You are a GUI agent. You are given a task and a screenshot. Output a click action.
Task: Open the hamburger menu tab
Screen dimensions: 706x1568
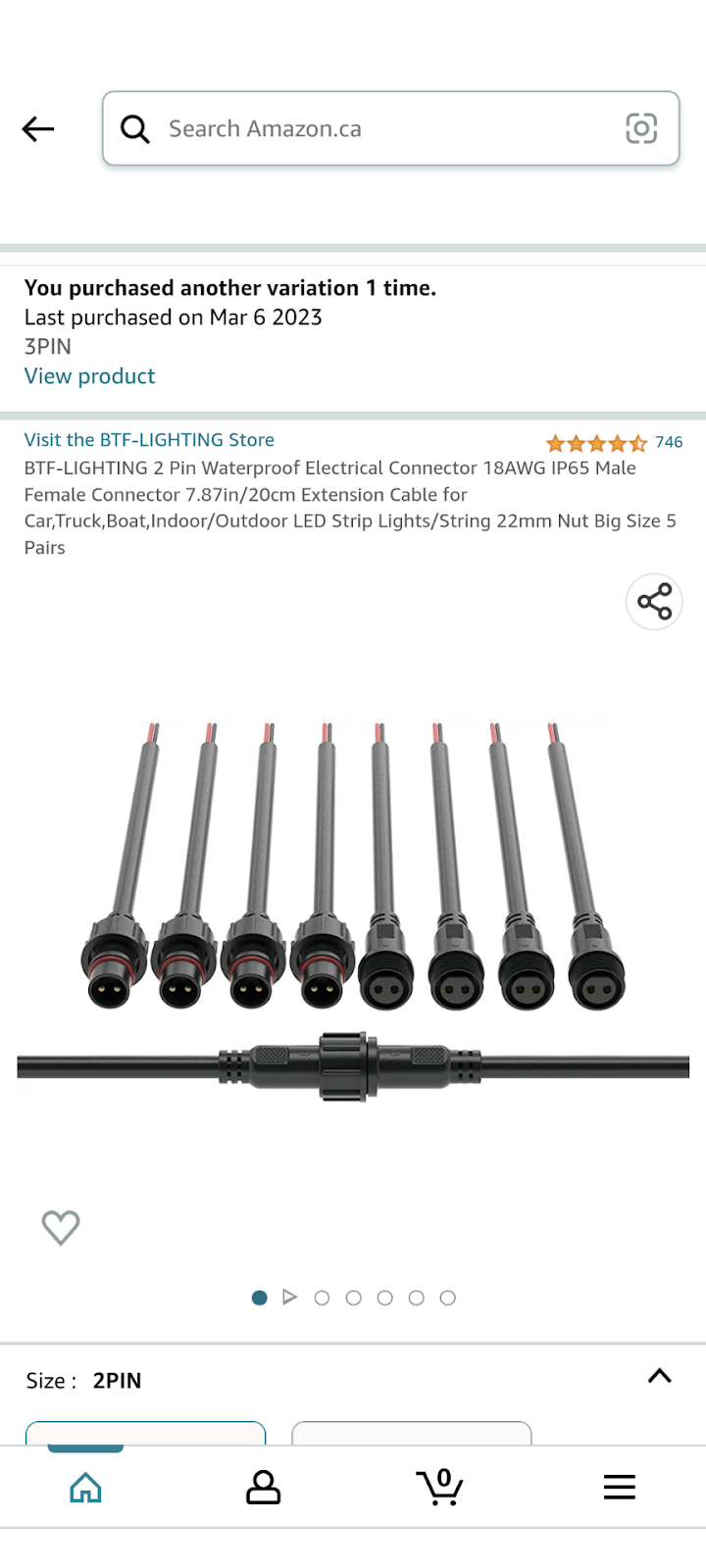point(620,1487)
